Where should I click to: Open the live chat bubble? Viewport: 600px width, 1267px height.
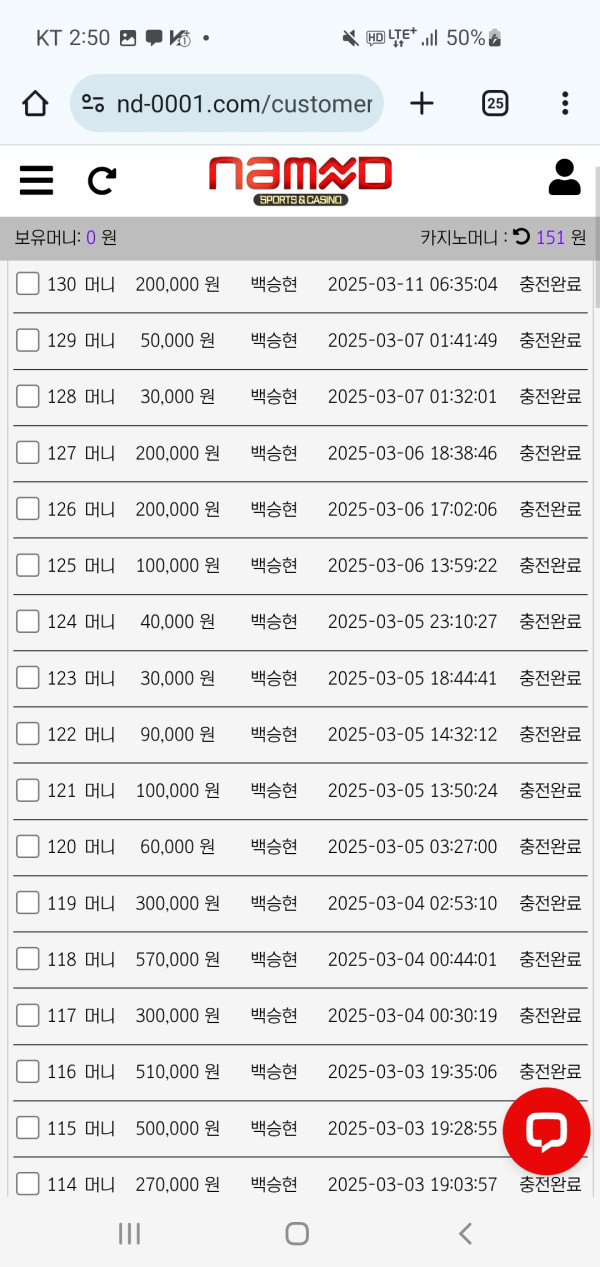546,1131
